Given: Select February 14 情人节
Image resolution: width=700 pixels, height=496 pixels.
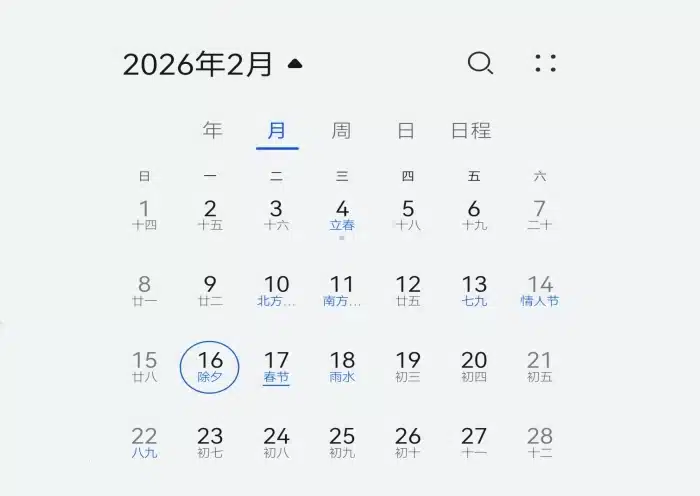Looking at the screenshot, I should (x=540, y=291).
